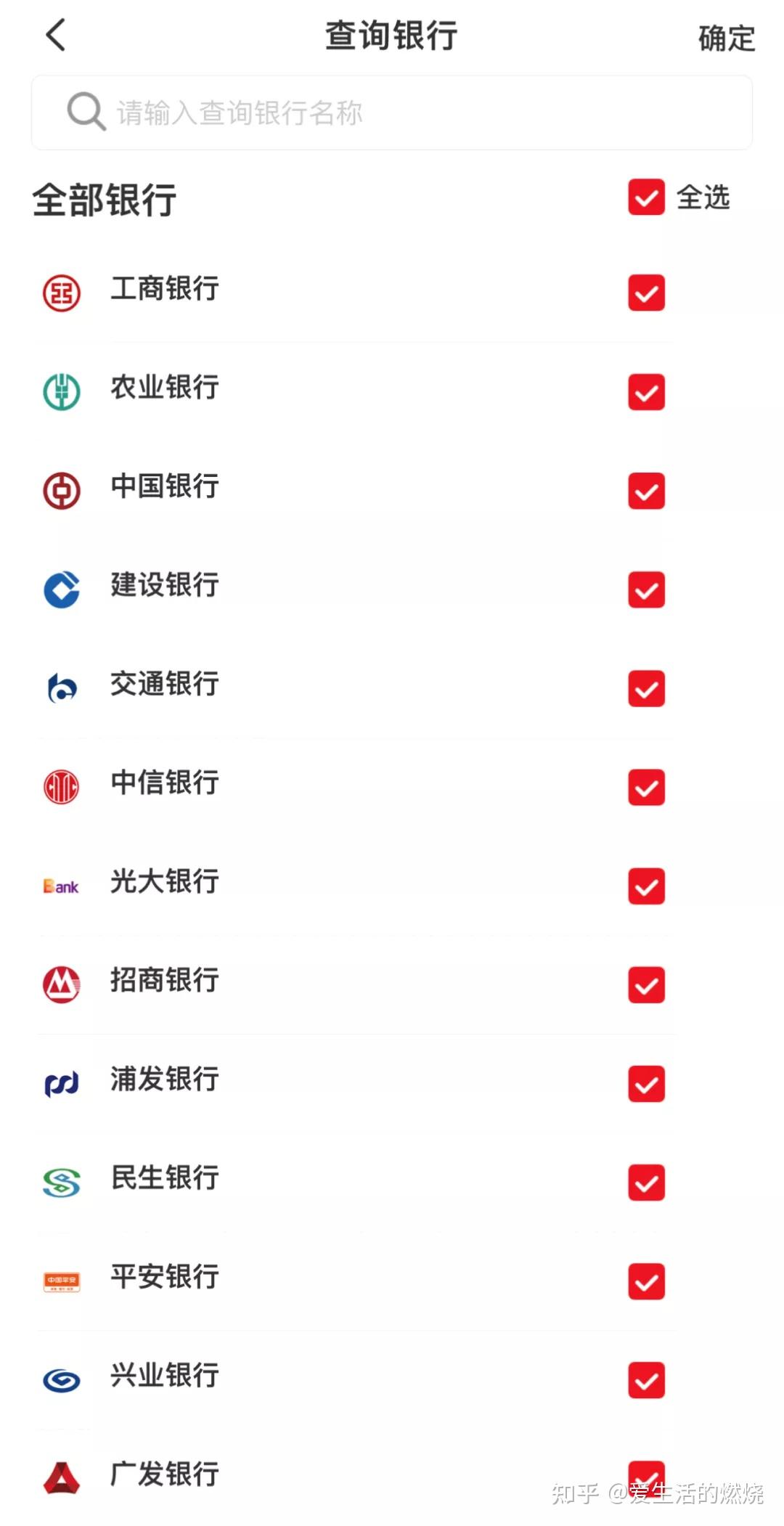
Task: Toggle the 全选 select-all checkbox
Action: (x=646, y=197)
